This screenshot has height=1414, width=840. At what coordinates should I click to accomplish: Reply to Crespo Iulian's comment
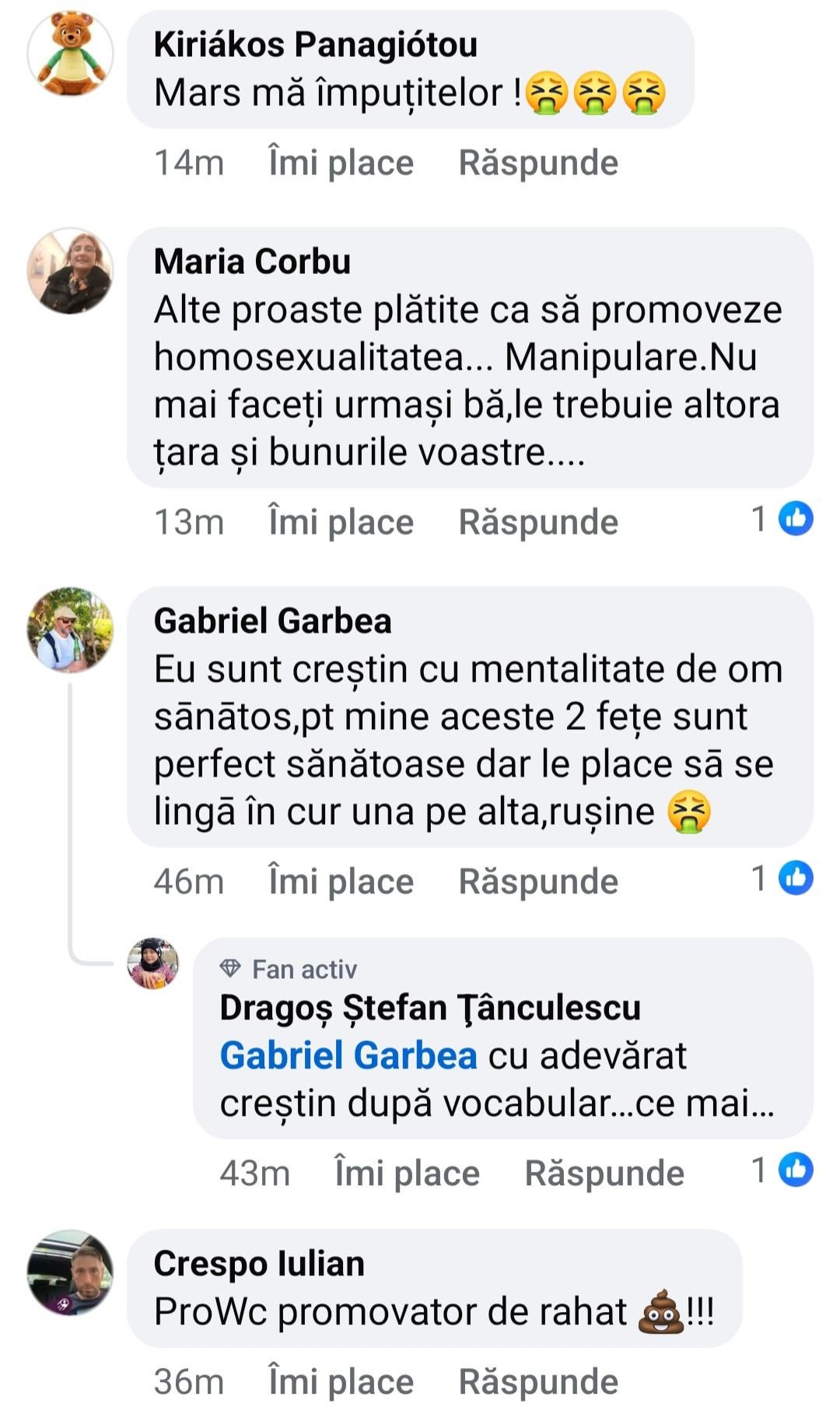538,1381
